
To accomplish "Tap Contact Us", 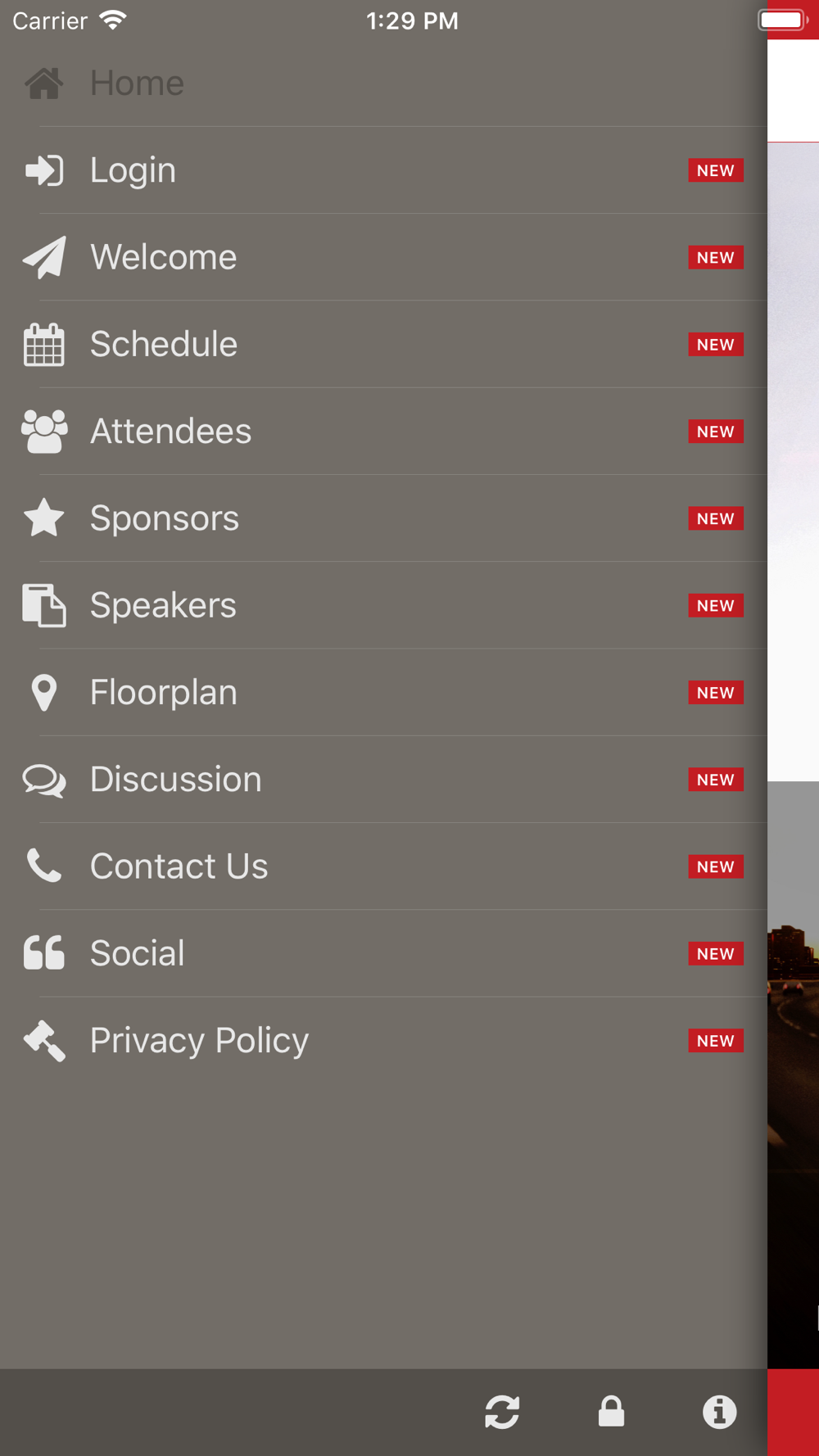I will click(383, 866).
